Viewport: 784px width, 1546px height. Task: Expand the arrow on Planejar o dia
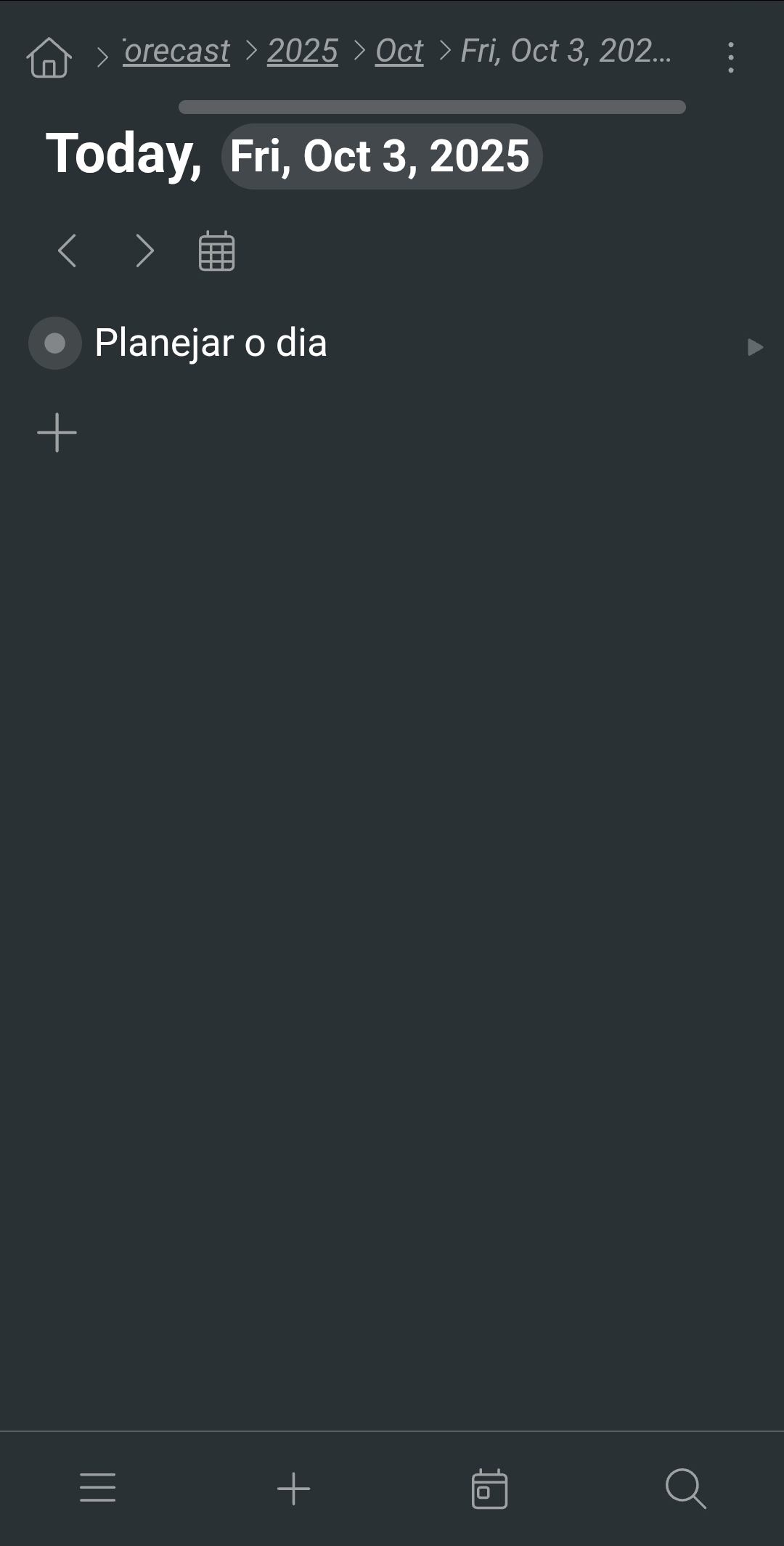(x=754, y=347)
